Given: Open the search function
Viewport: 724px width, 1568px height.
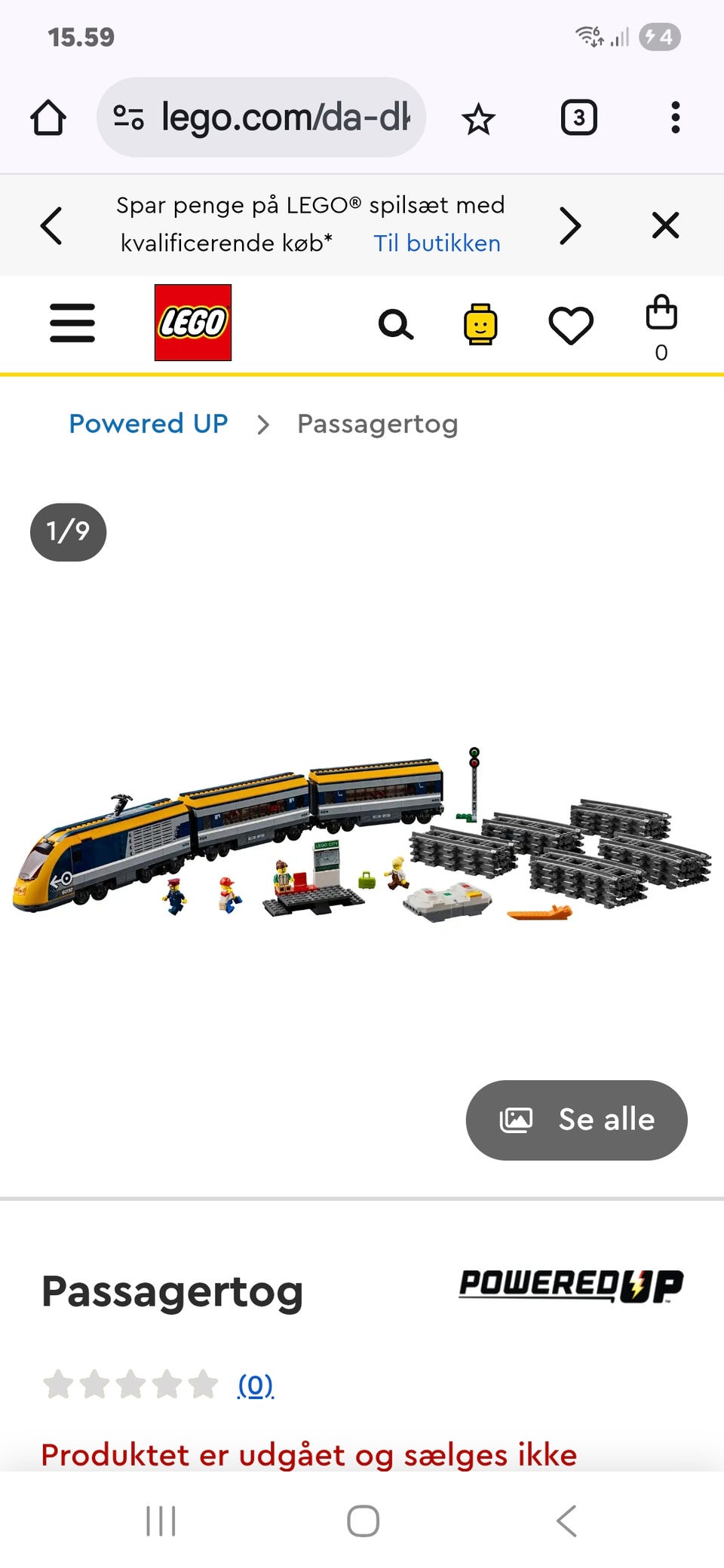Looking at the screenshot, I should click(395, 324).
